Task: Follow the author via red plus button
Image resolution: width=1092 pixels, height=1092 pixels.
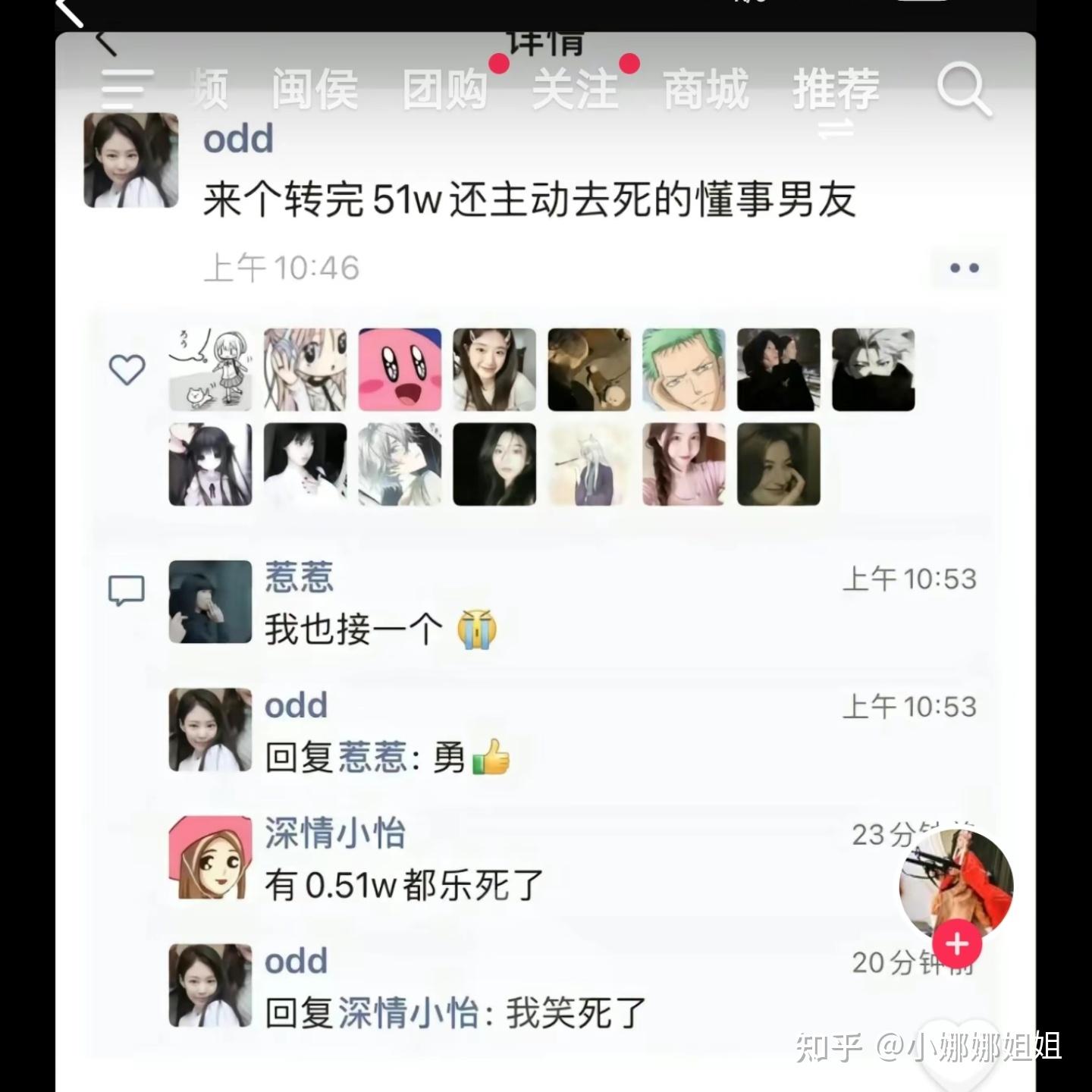Action: click(957, 945)
